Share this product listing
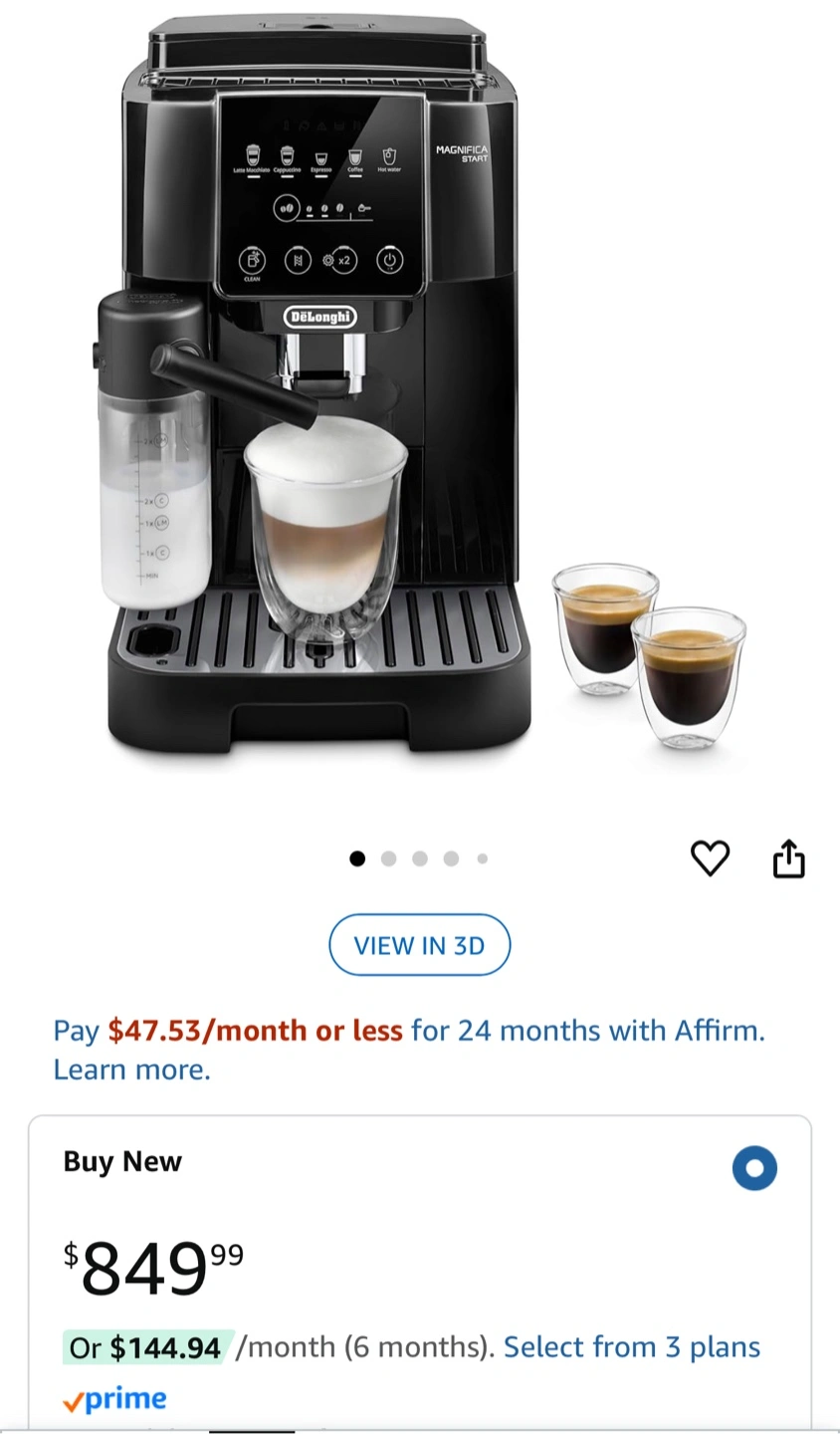 tap(788, 858)
